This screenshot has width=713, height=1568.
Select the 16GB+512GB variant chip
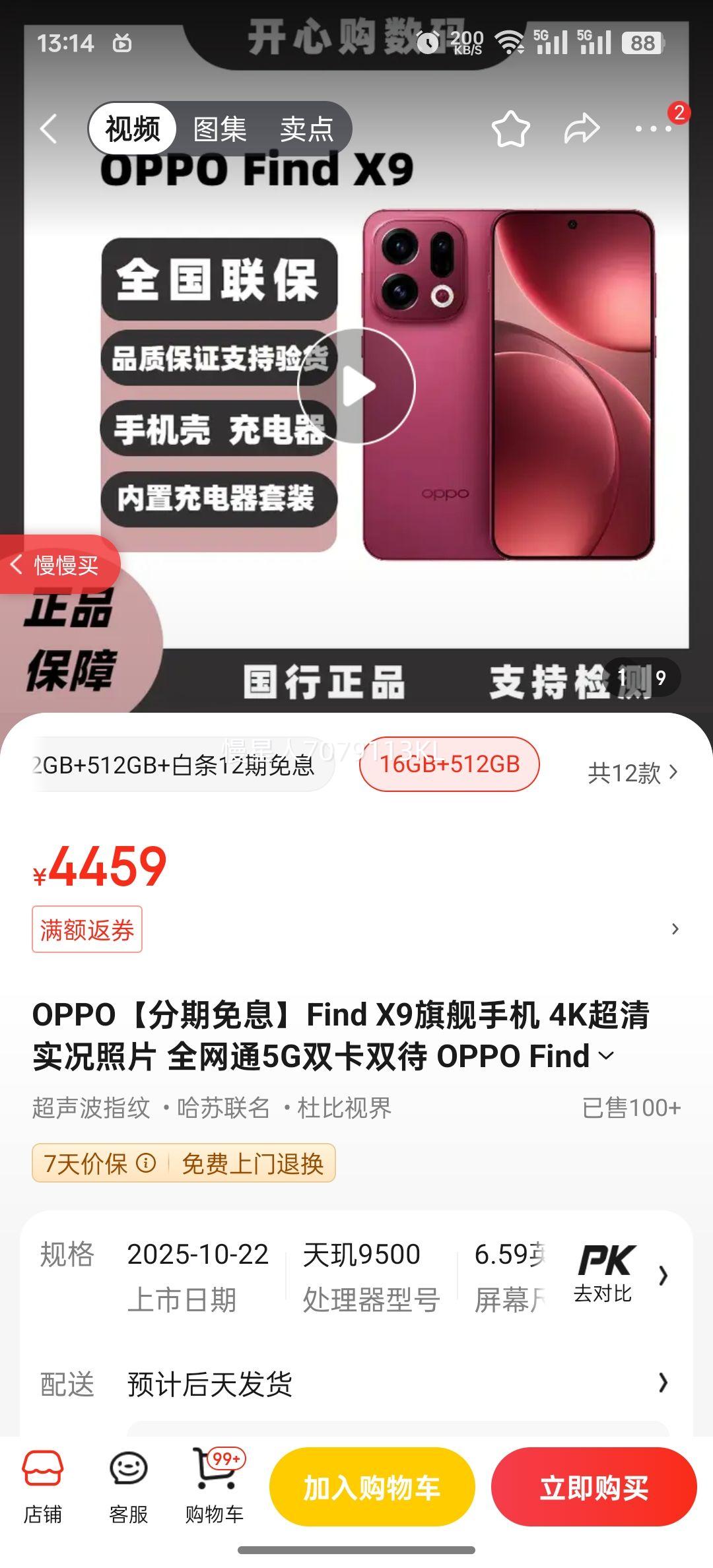pos(451,766)
